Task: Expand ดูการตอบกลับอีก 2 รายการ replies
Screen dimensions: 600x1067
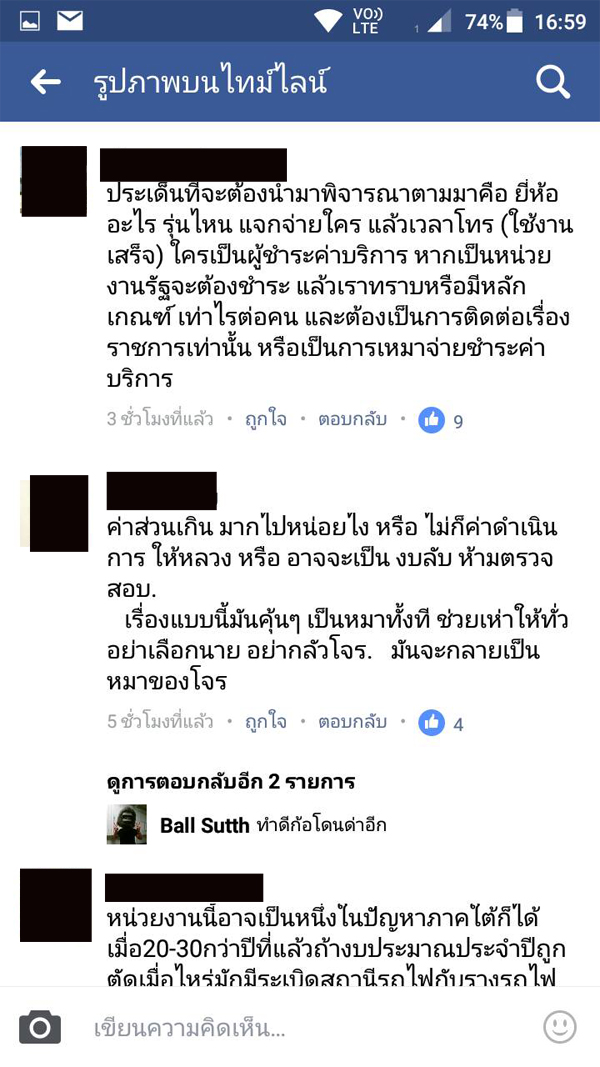Action: (x=231, y=782)
